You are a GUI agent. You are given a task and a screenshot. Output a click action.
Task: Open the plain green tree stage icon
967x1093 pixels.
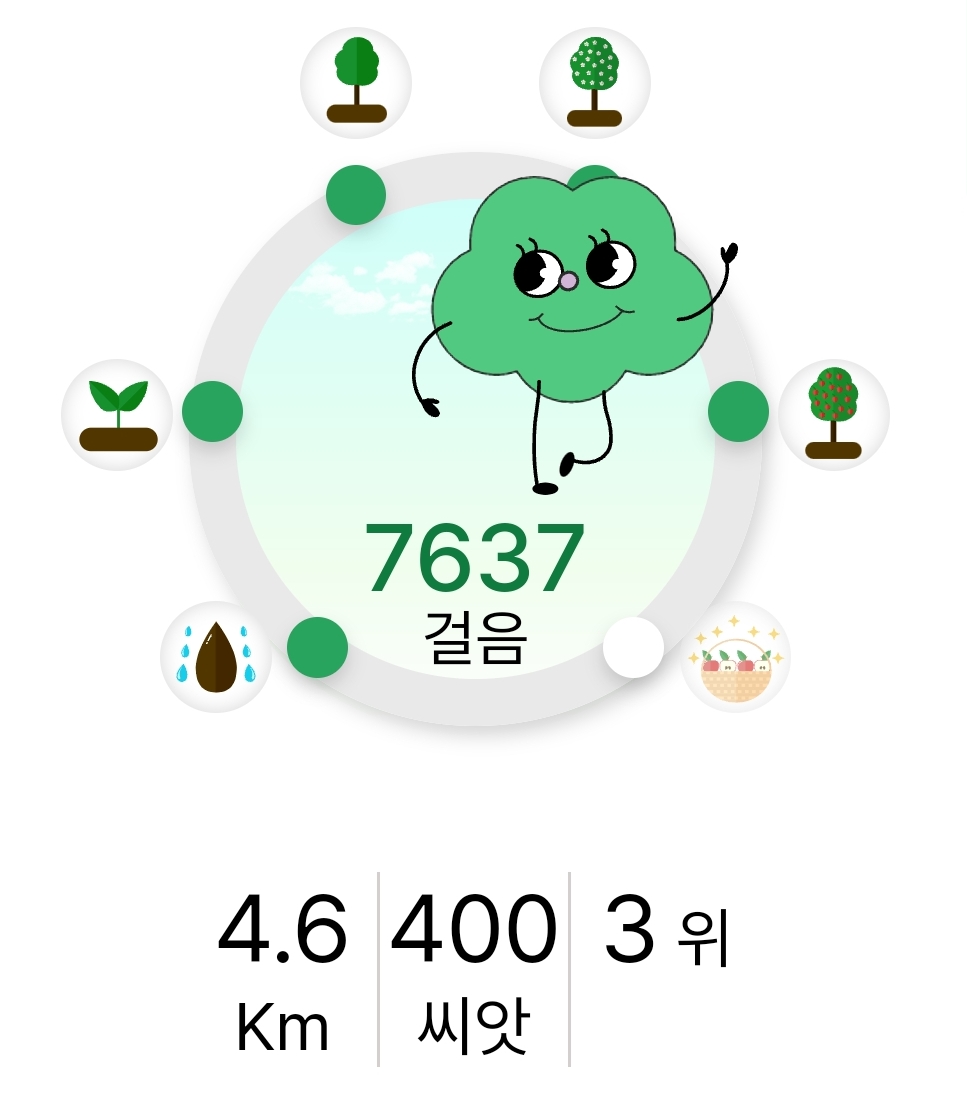click(356, 82)
